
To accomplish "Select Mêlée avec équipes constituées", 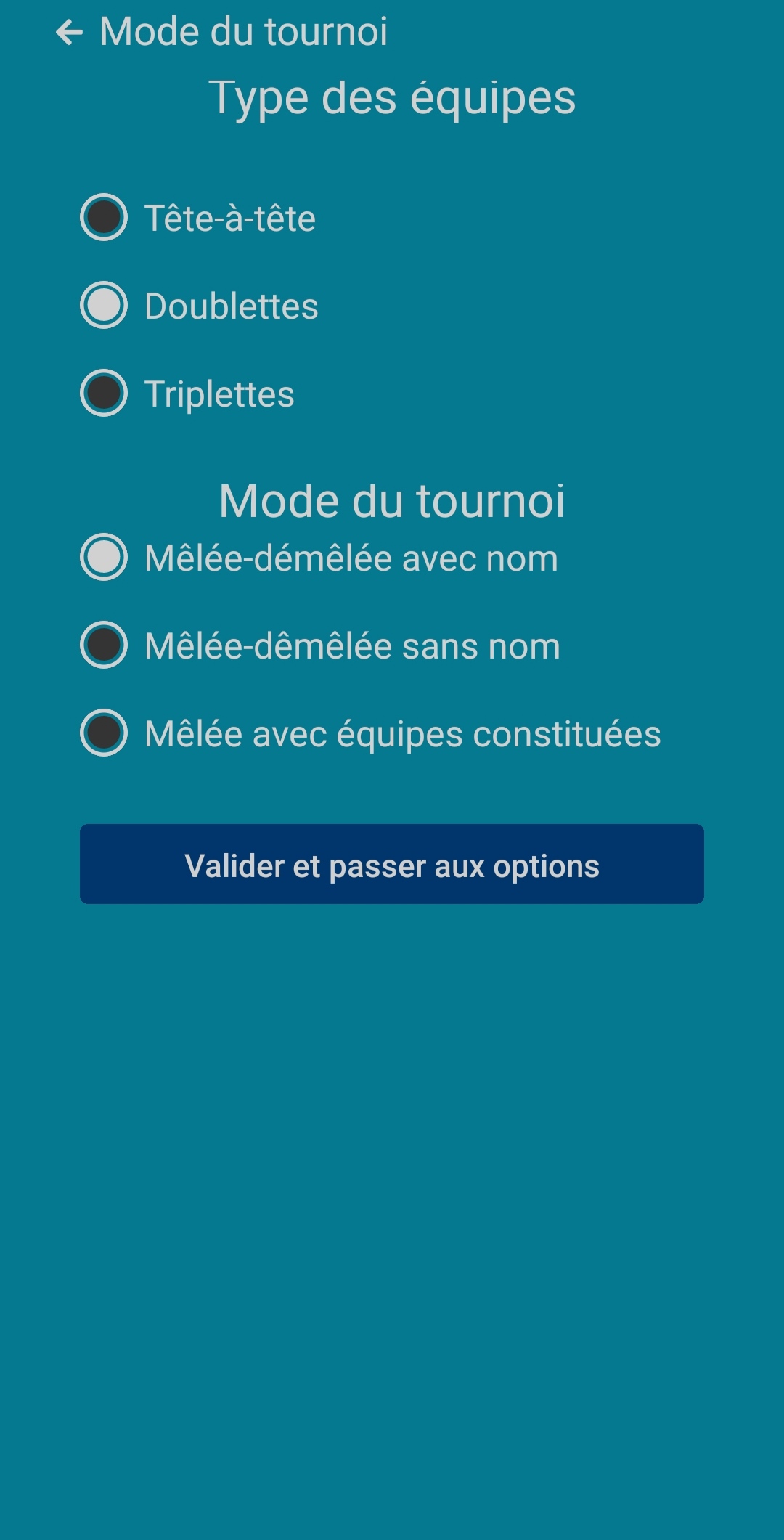I will 104,733.
